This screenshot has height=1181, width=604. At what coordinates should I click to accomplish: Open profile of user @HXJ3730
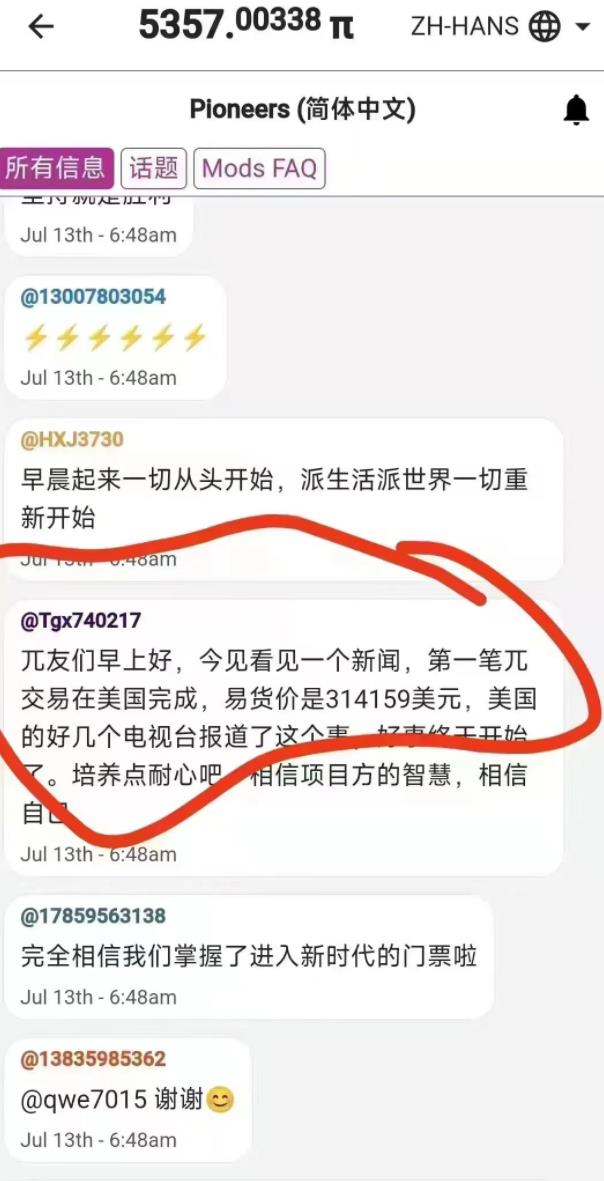(72, 440)
